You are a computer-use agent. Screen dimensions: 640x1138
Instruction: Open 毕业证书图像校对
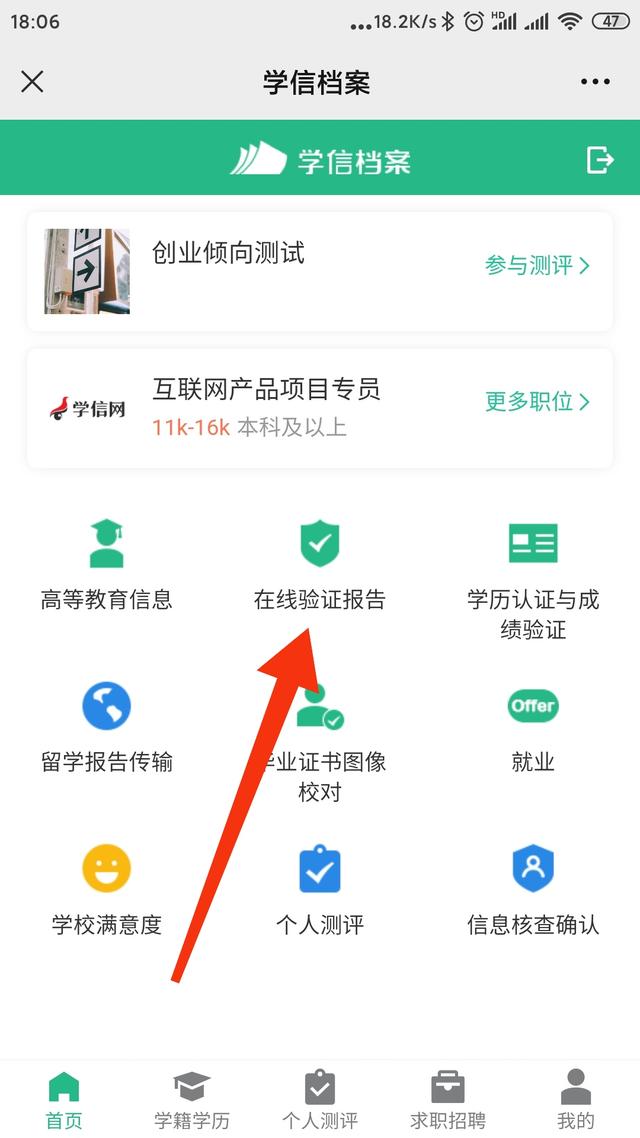tap(320, 742)
